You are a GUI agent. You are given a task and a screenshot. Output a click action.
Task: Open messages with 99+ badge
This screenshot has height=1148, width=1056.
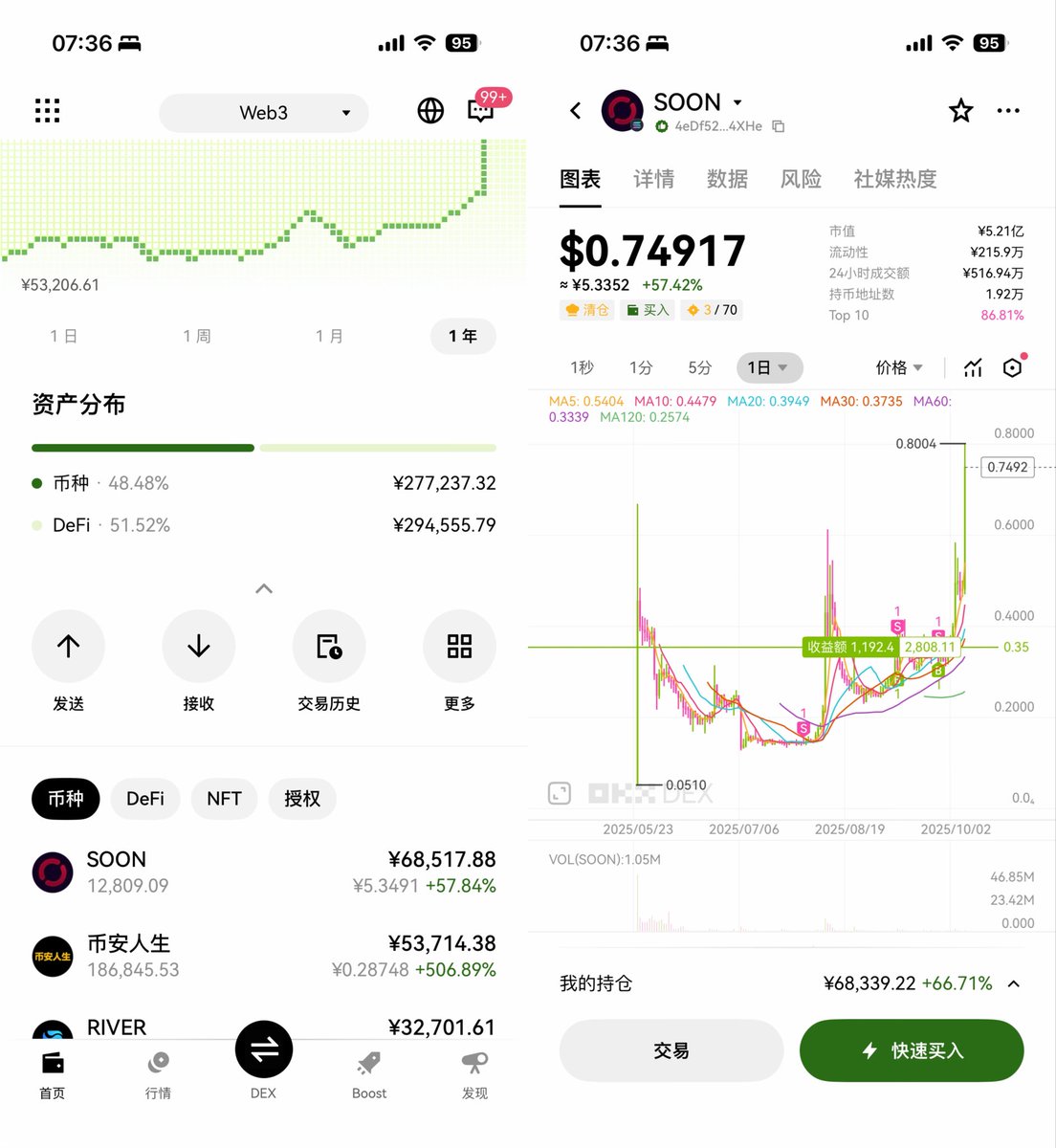click(x=481, y=111)
